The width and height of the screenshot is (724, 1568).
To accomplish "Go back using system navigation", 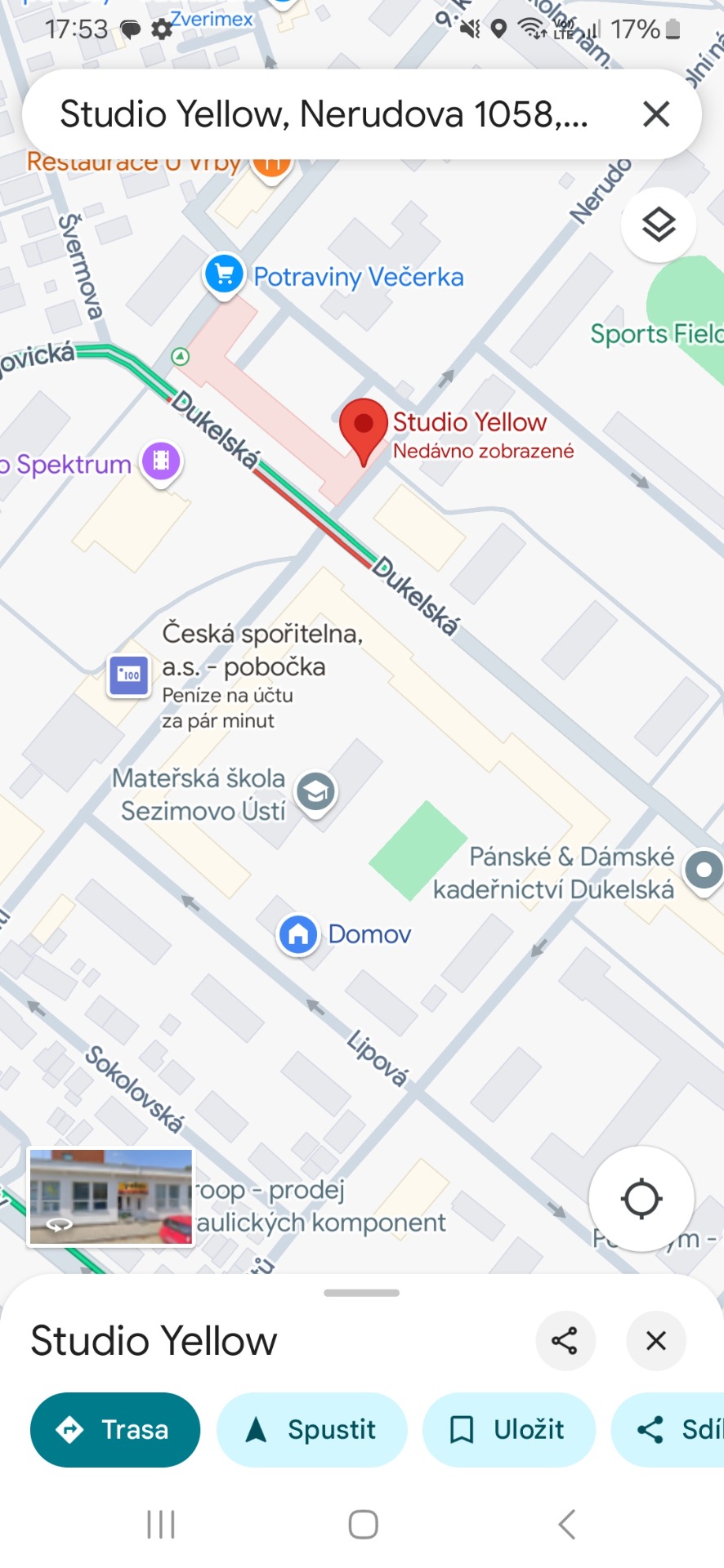I will (566, 1524).
